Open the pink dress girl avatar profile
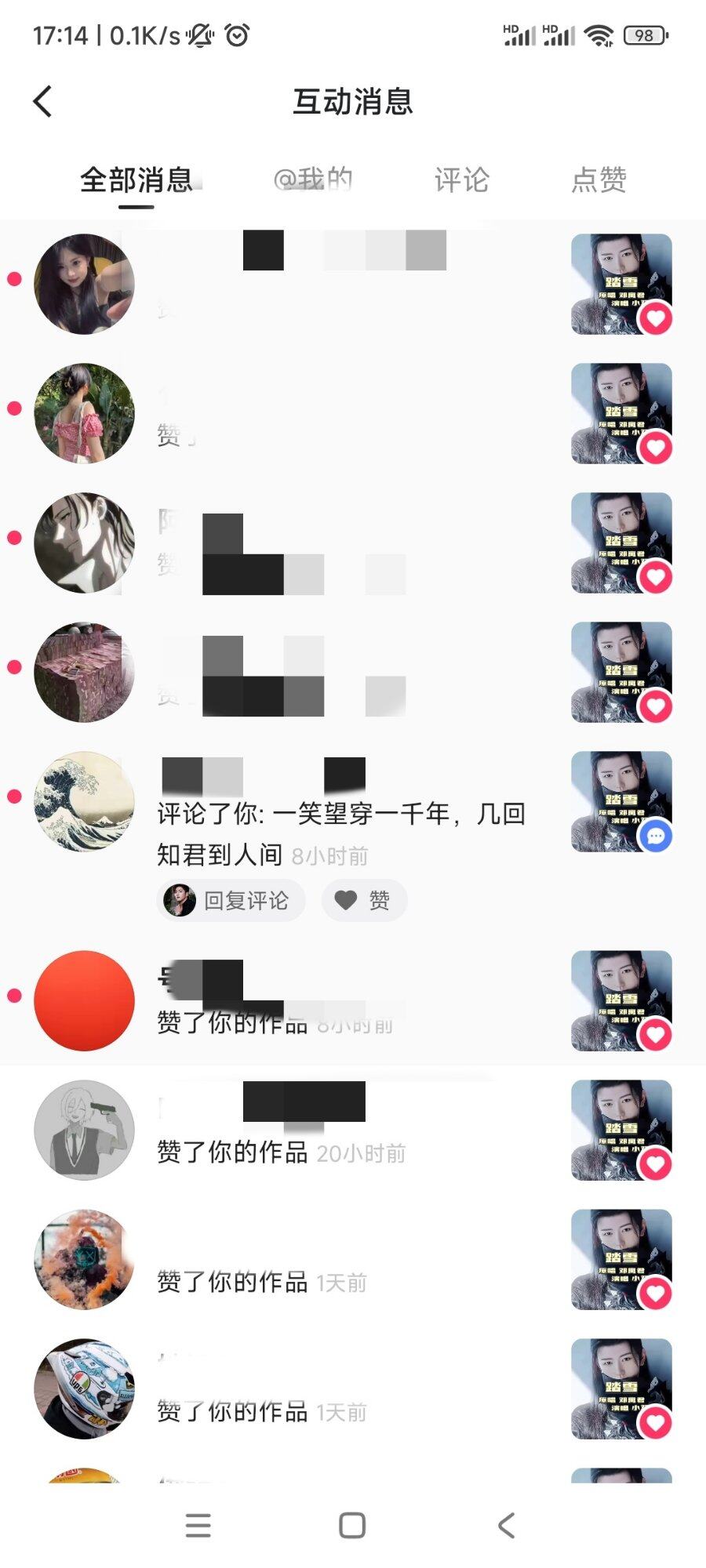Screen dimensions: 706x1568 point(84,413)
